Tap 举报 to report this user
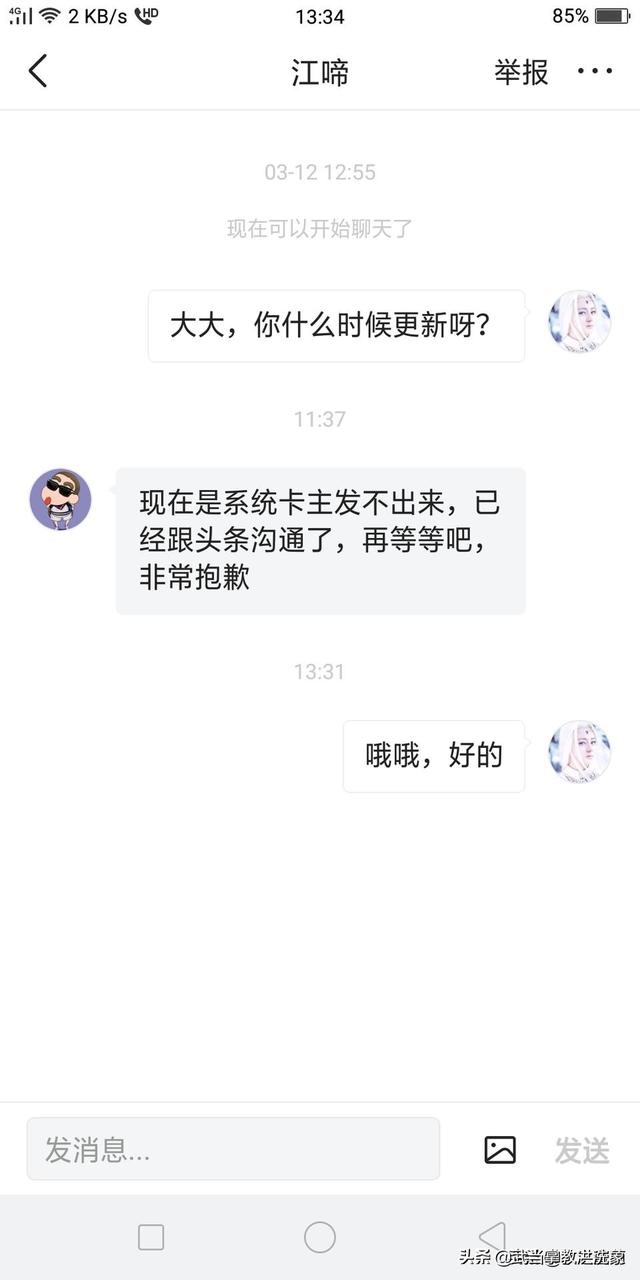 pyautogui.click(x=521, y=72)
